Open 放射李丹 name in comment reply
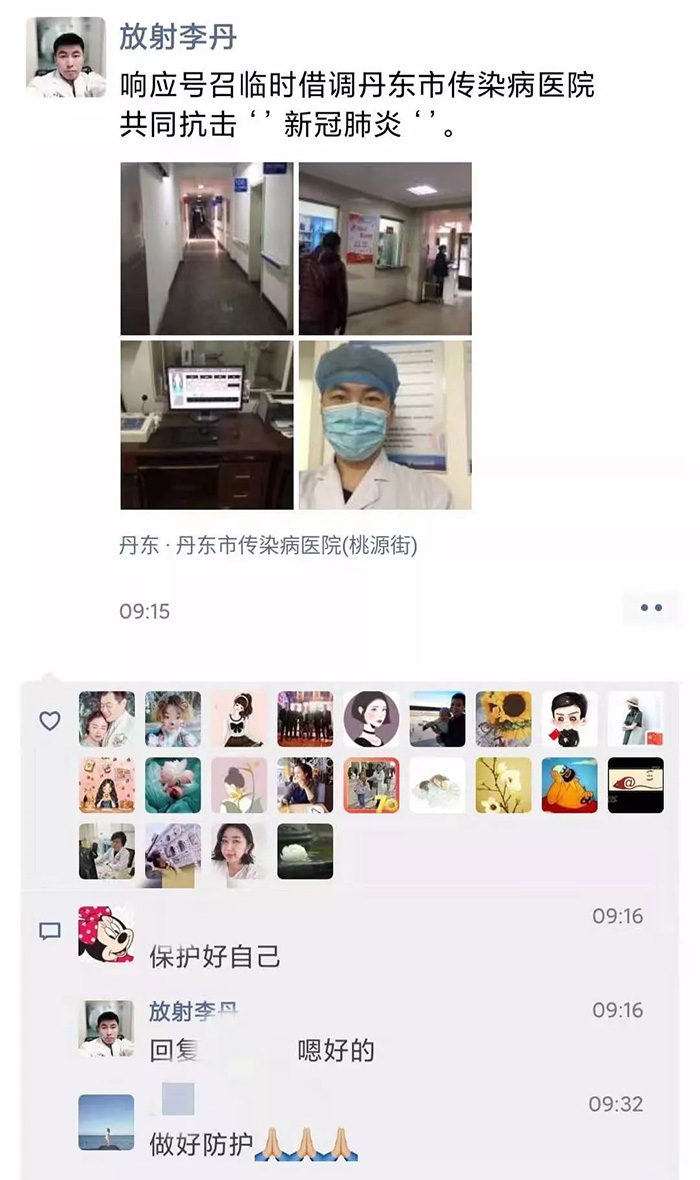 [193, 1011]
